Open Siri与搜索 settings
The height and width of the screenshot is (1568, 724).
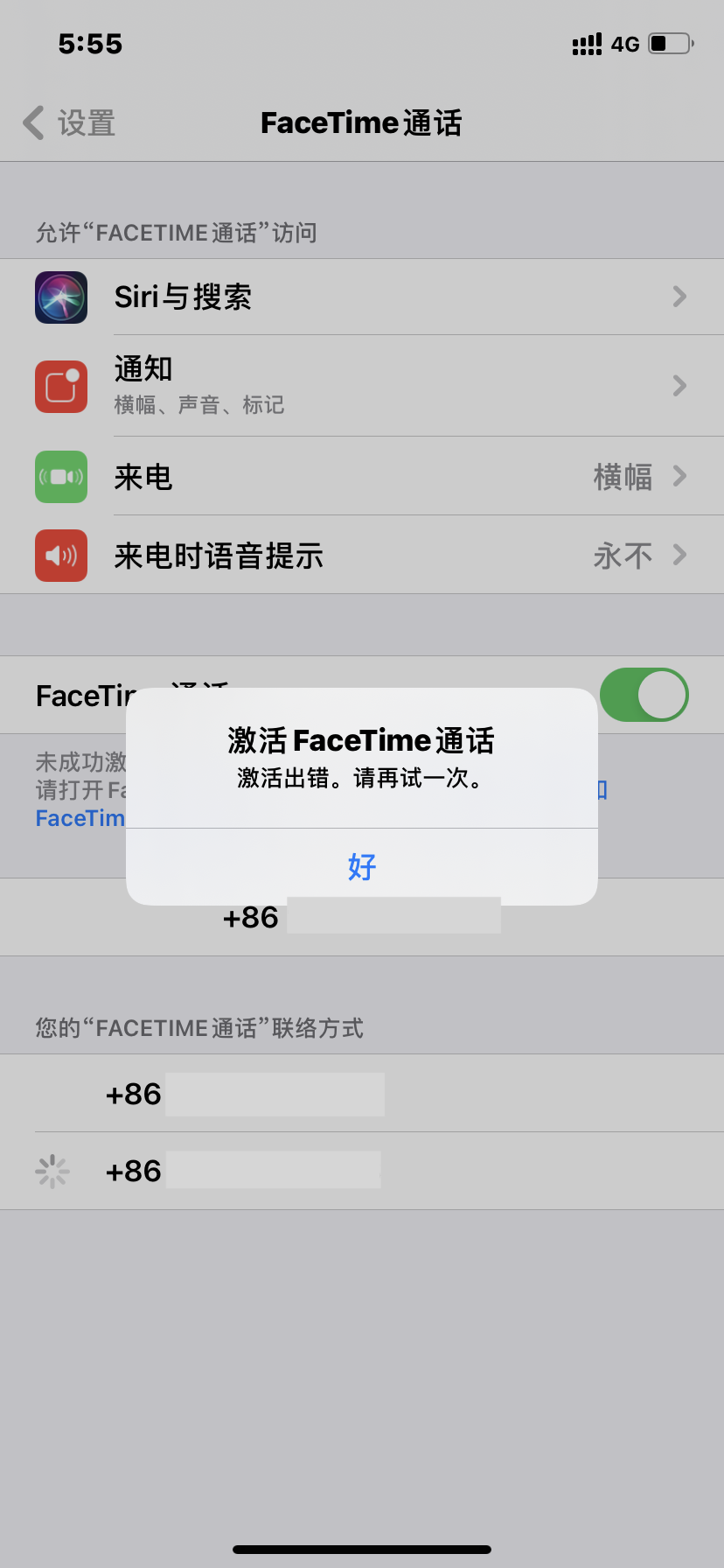pyautogui.click(x=362, y=297)
